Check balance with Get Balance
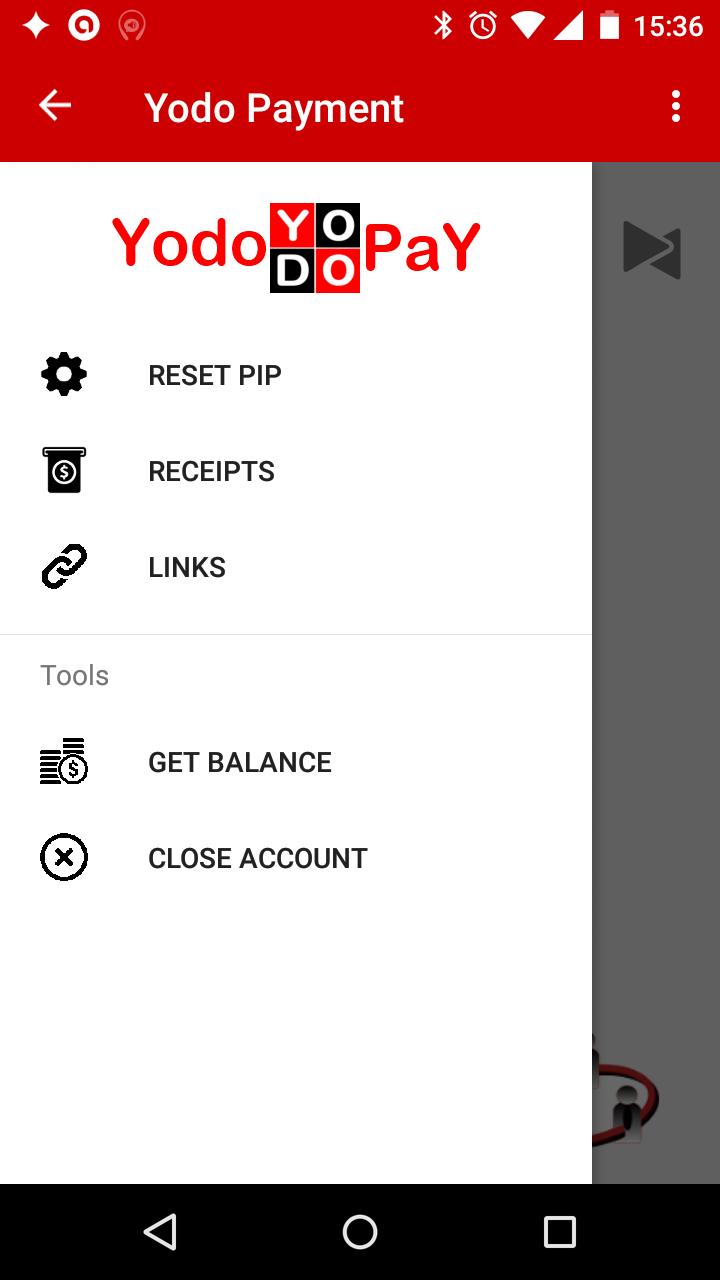Image resolution: width=720 pixels, height=1280 pixels. [x=239, y=762]
